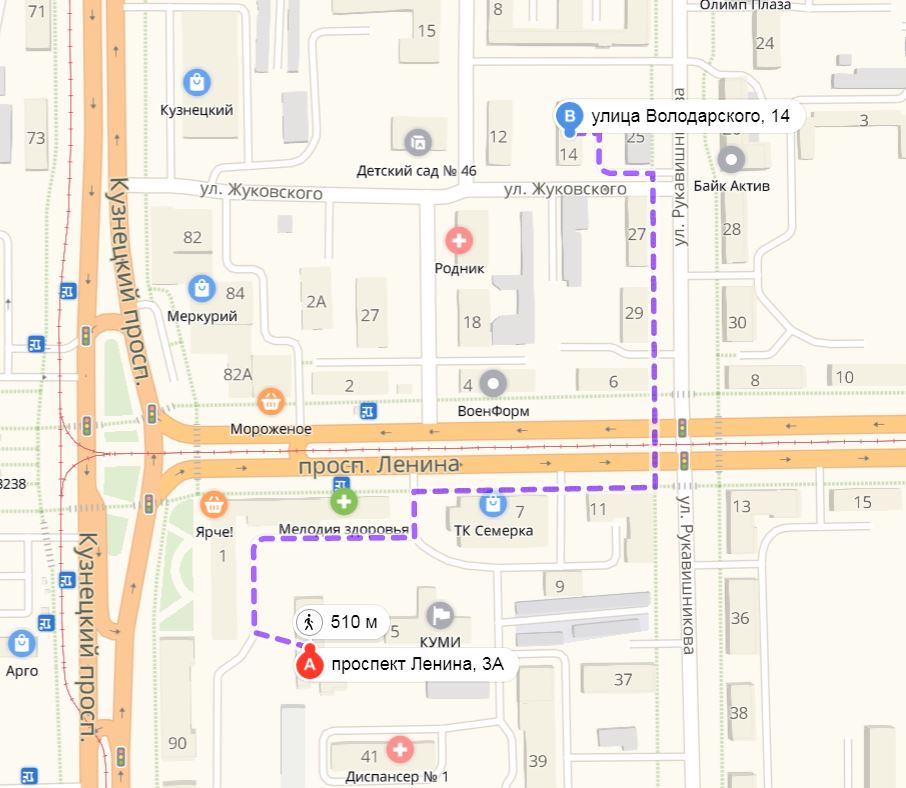Open the Меркурий shop marker
The height and width of the screenshot is (788, 906).
[203, 289]
